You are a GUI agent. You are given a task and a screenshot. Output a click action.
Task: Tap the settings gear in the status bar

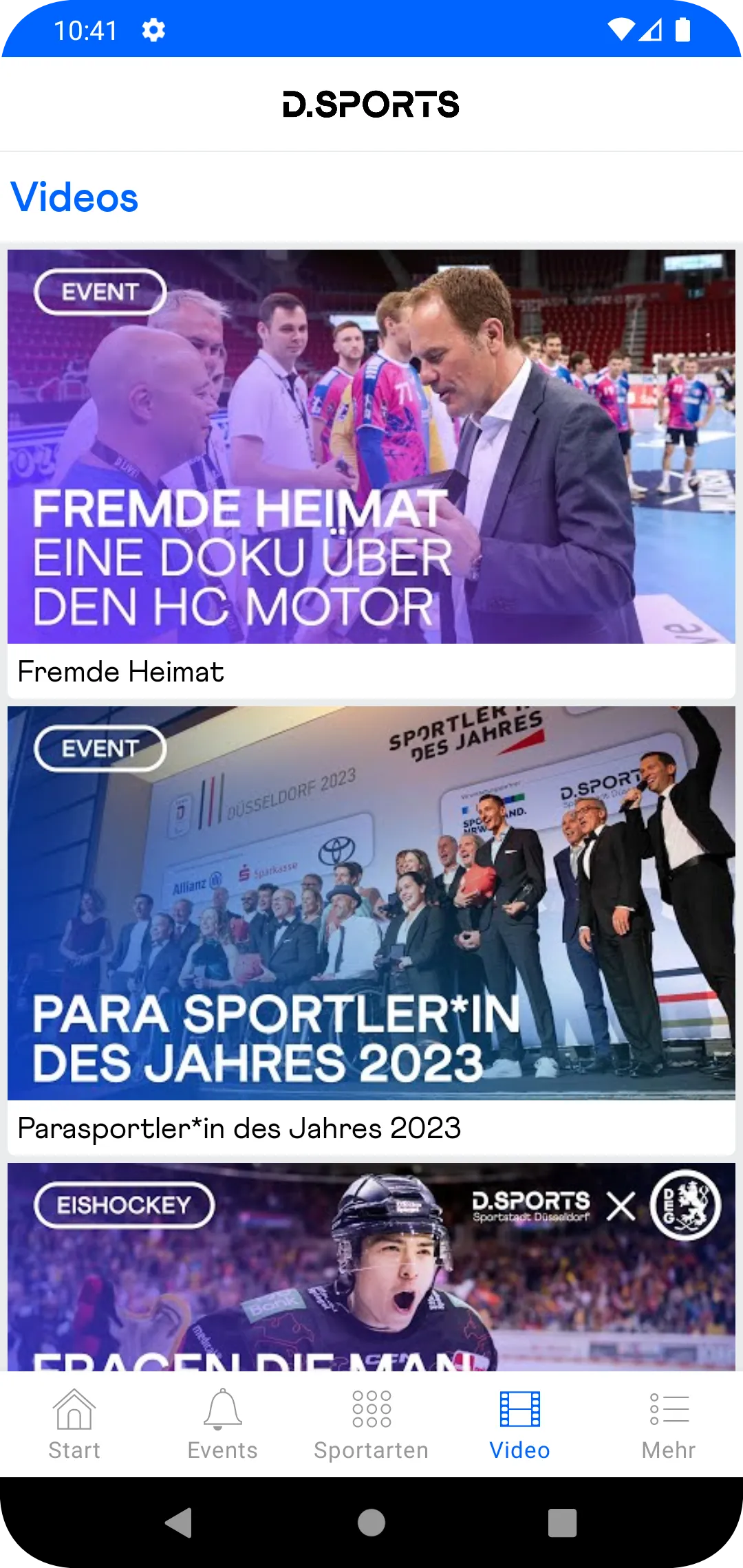153,30
